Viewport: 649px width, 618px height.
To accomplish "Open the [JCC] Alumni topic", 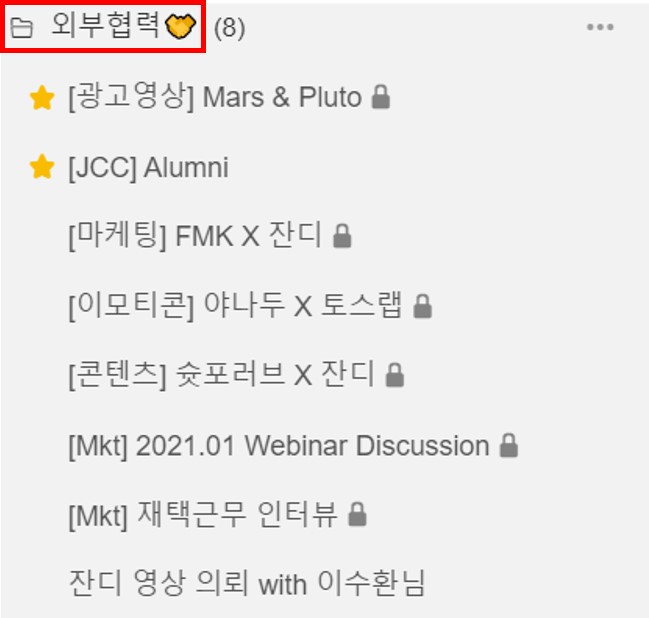I will pos(148,168).
